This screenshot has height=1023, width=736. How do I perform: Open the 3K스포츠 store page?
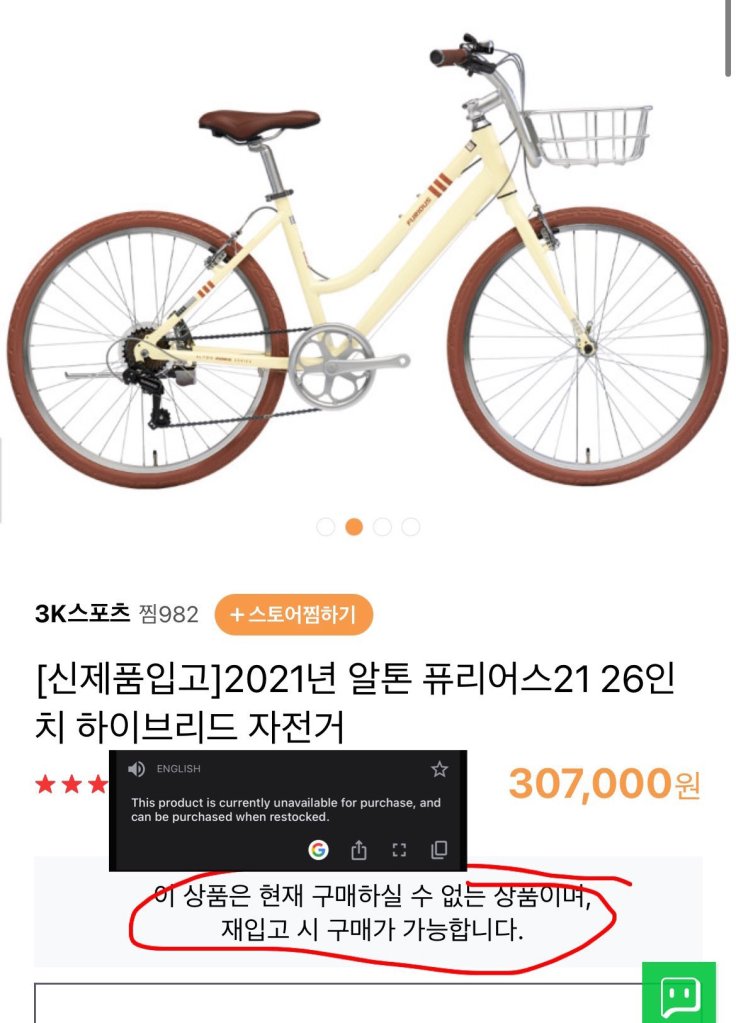click(82, 614)
